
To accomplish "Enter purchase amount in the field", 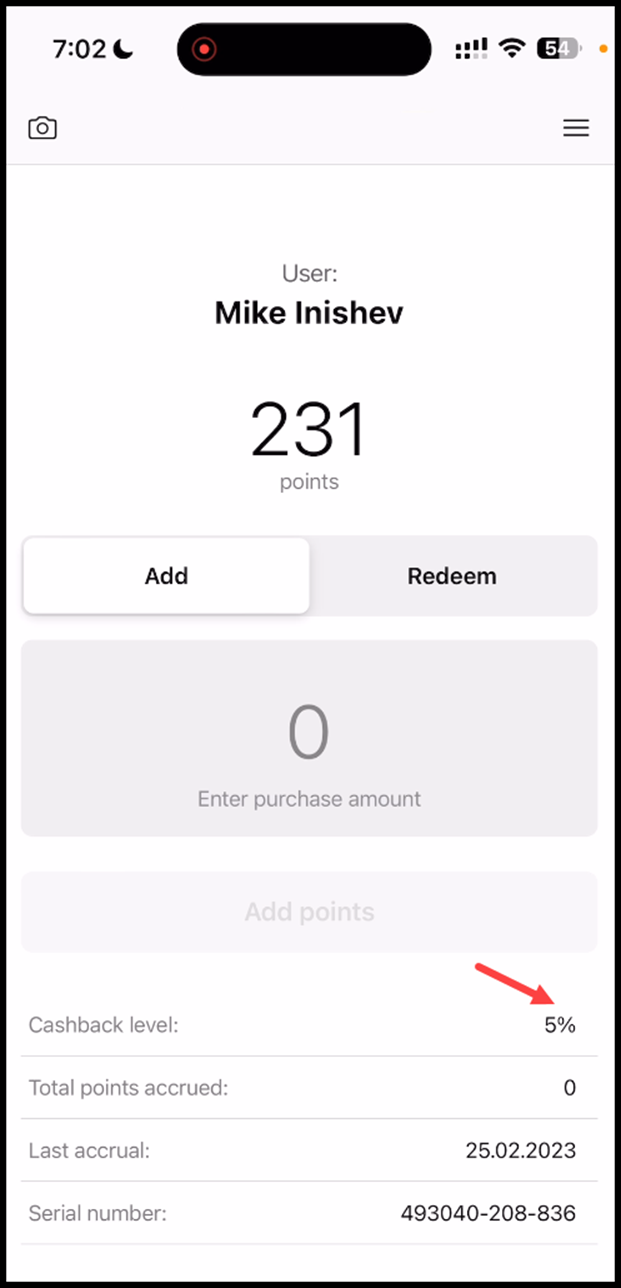I will coord(309,738).
